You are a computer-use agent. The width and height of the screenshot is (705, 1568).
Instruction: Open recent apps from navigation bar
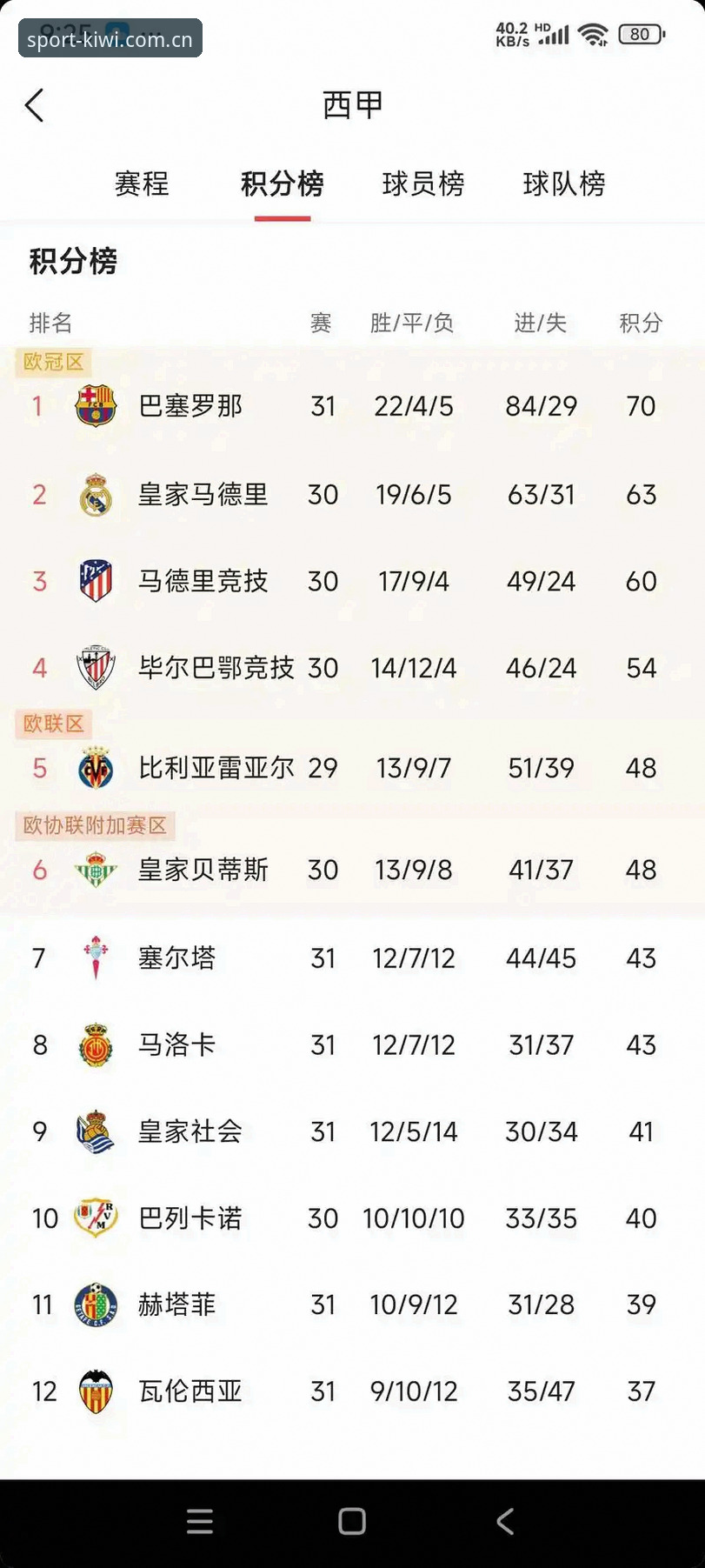[200, 1521]
